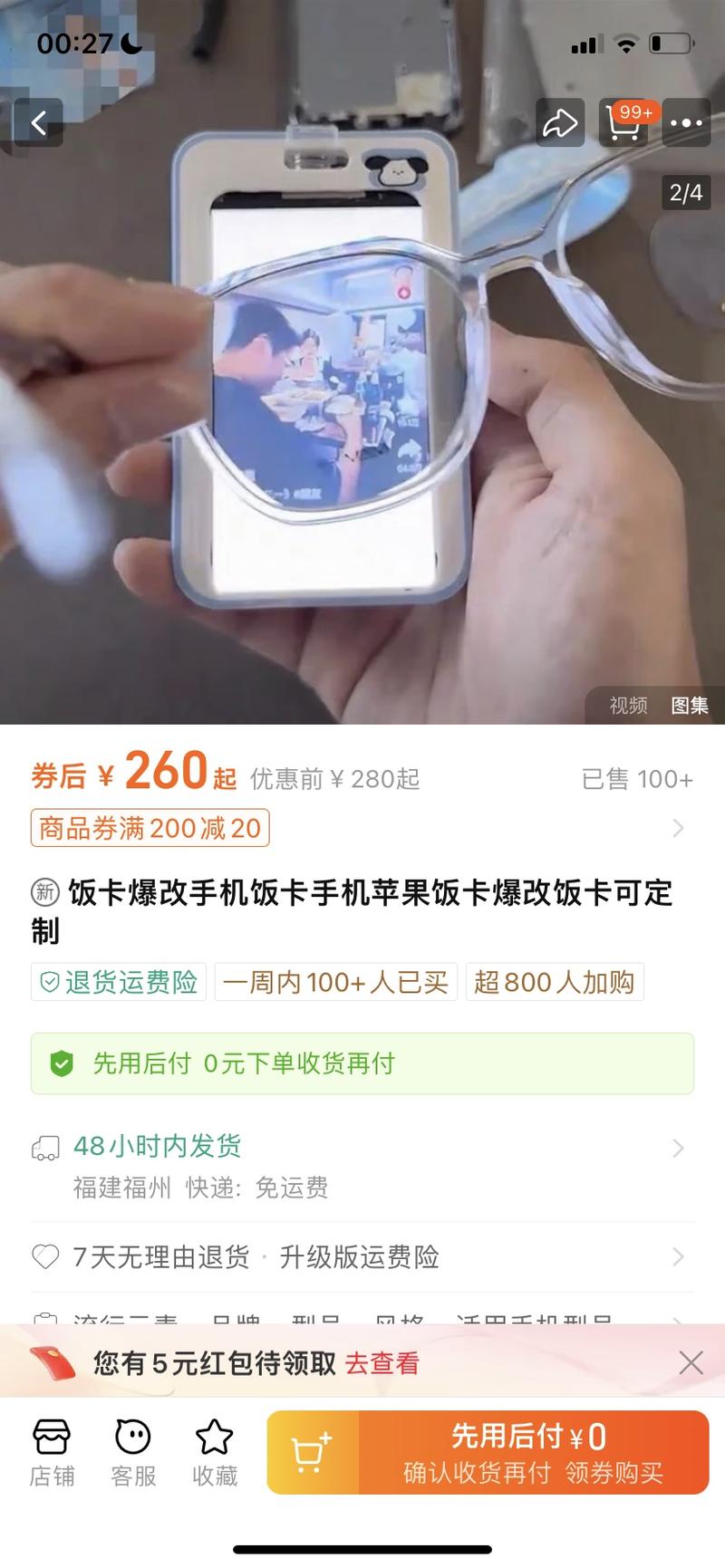Buy with 先用后付 领券购买
The height and width of the screenshot is (1568, 725).
tap(533, 1452)
